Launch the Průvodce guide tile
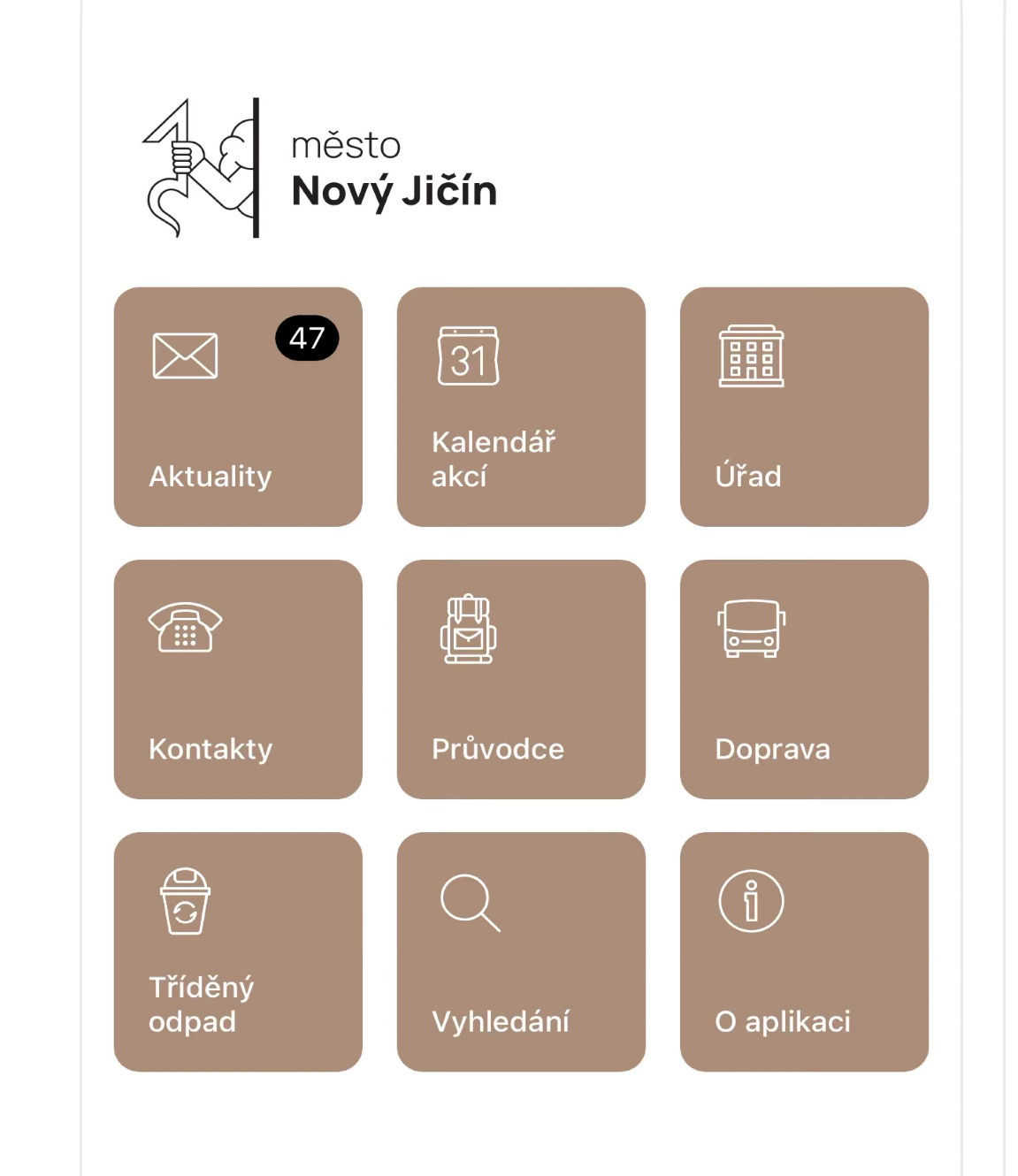 (x=521, y=679)
